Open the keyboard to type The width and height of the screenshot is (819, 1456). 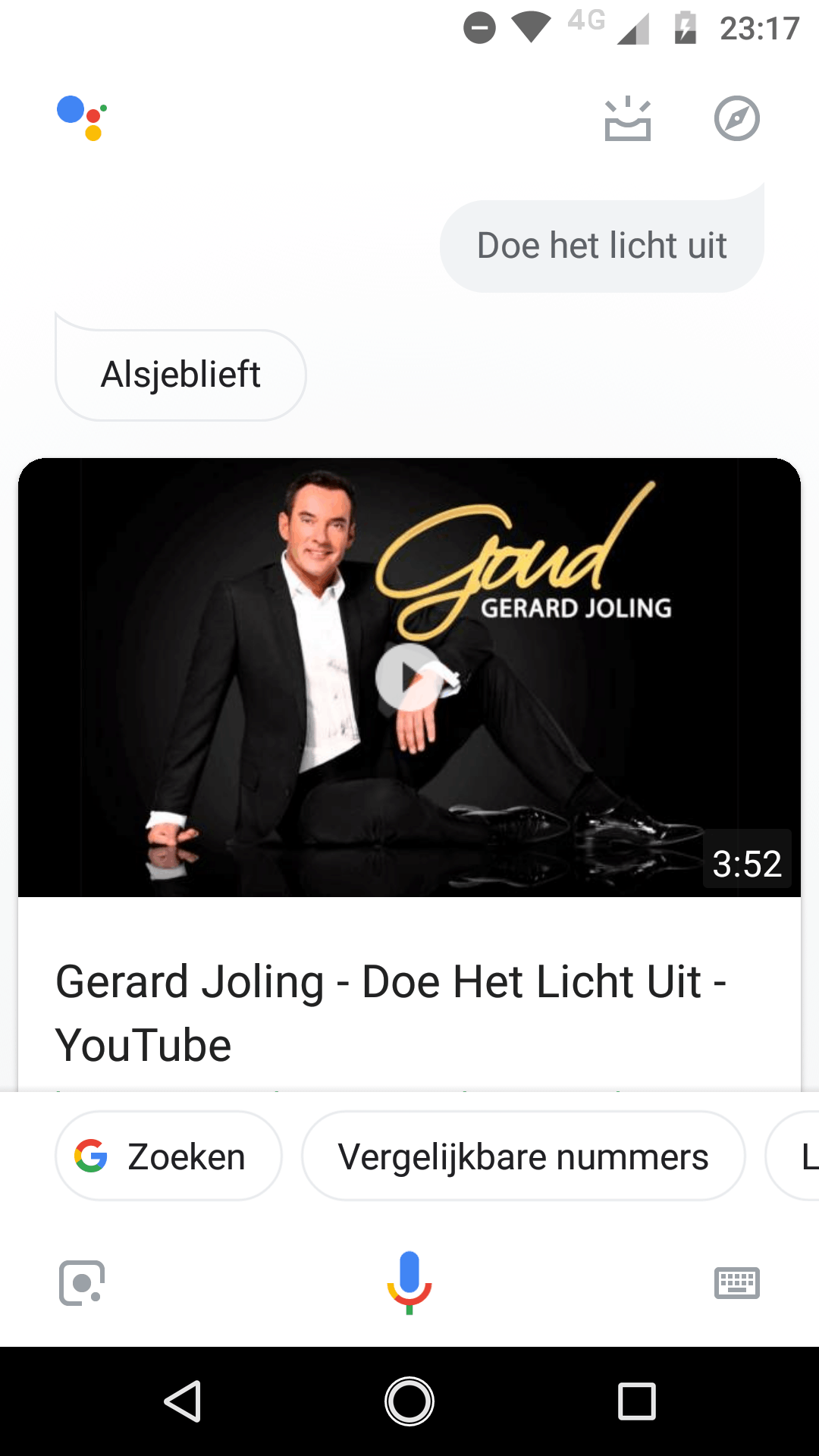click(x=736, y=1283)
